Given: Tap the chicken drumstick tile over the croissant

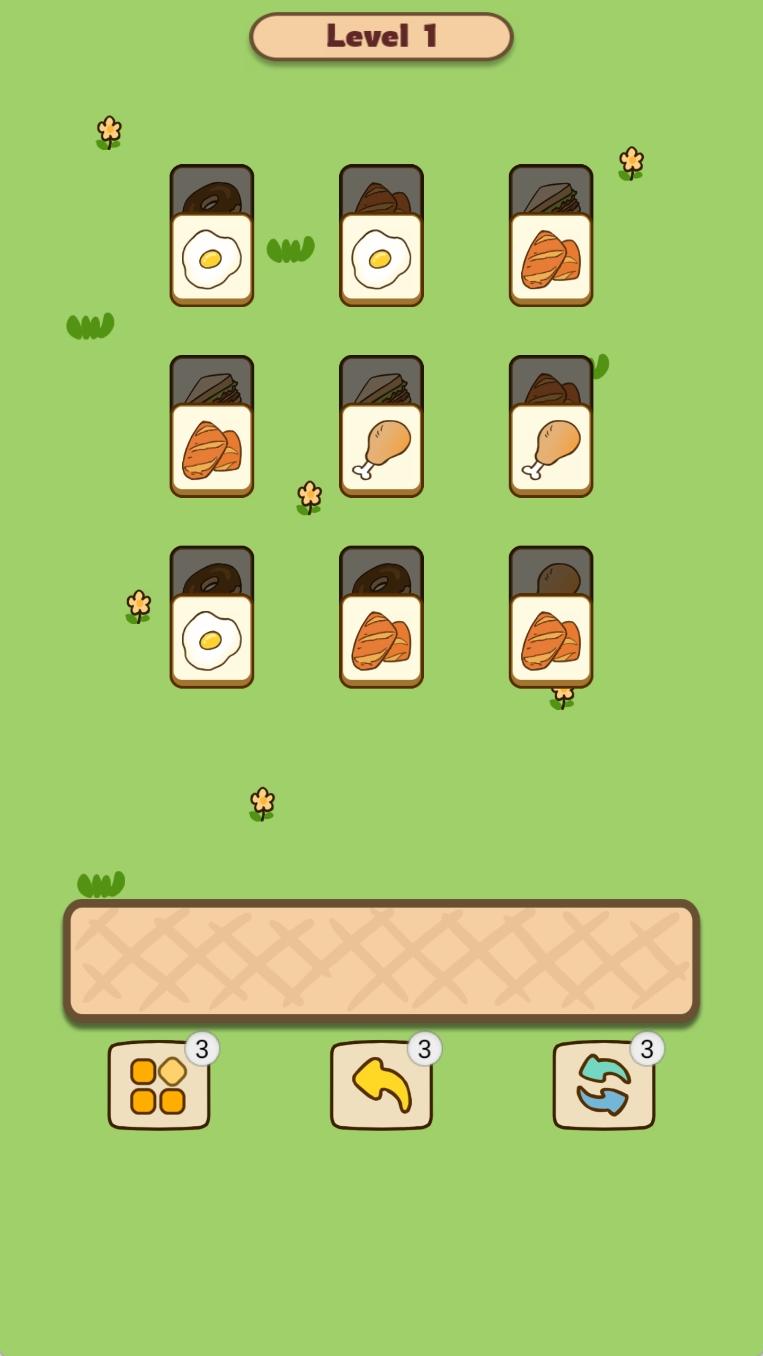Looking at the screenshot, I should pyautogui.click(x=551, y=450).
